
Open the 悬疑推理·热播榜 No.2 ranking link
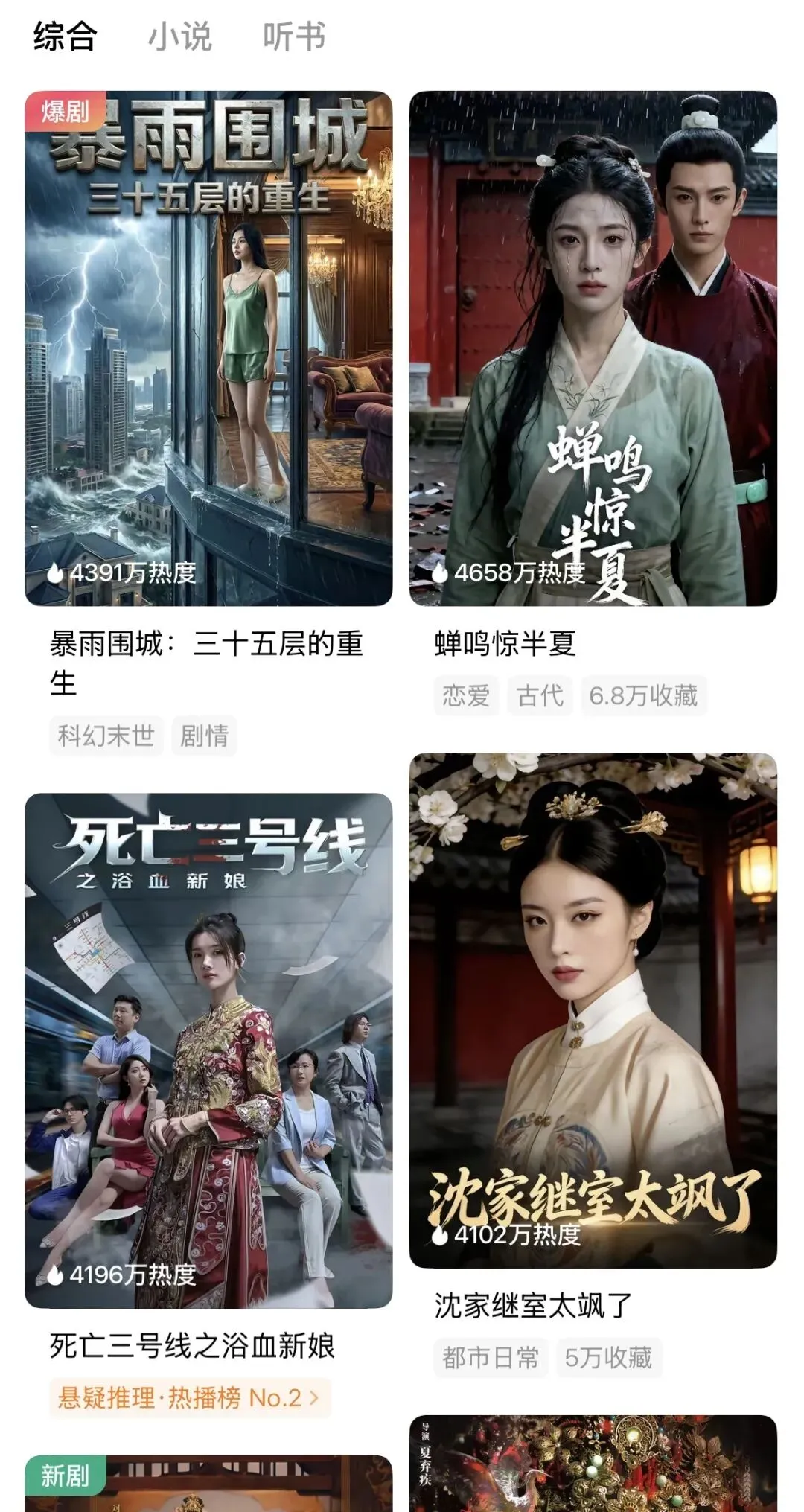pos(190,1397)
